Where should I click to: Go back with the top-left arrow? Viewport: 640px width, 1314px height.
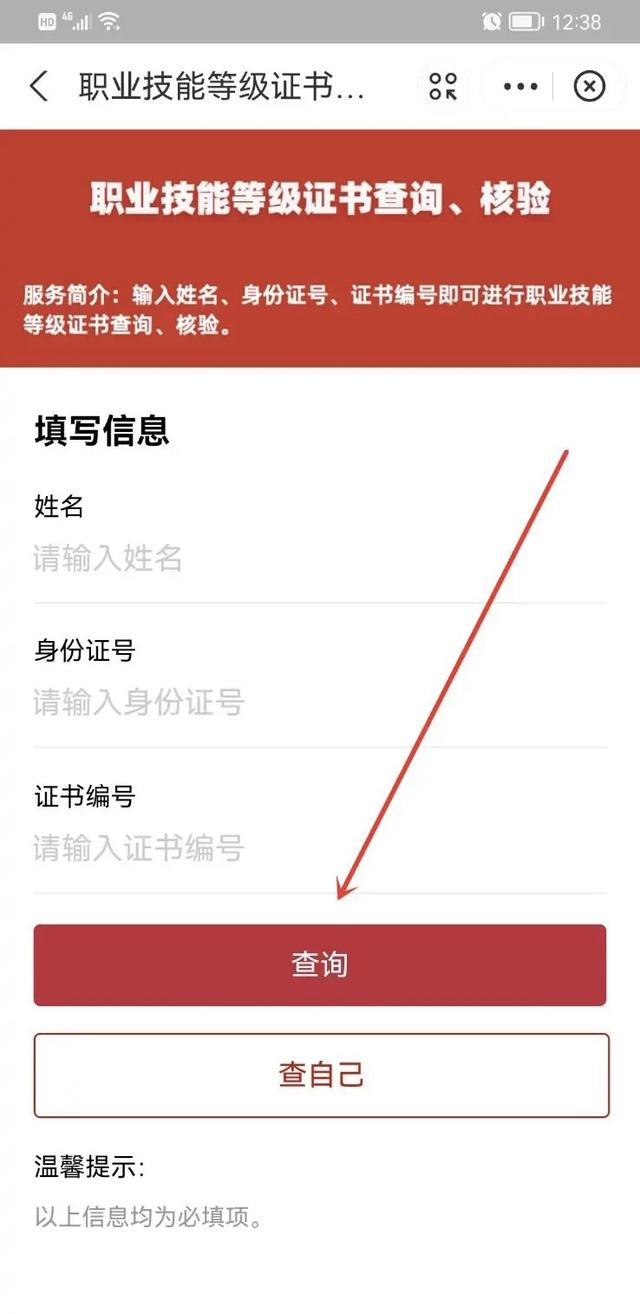39,87
